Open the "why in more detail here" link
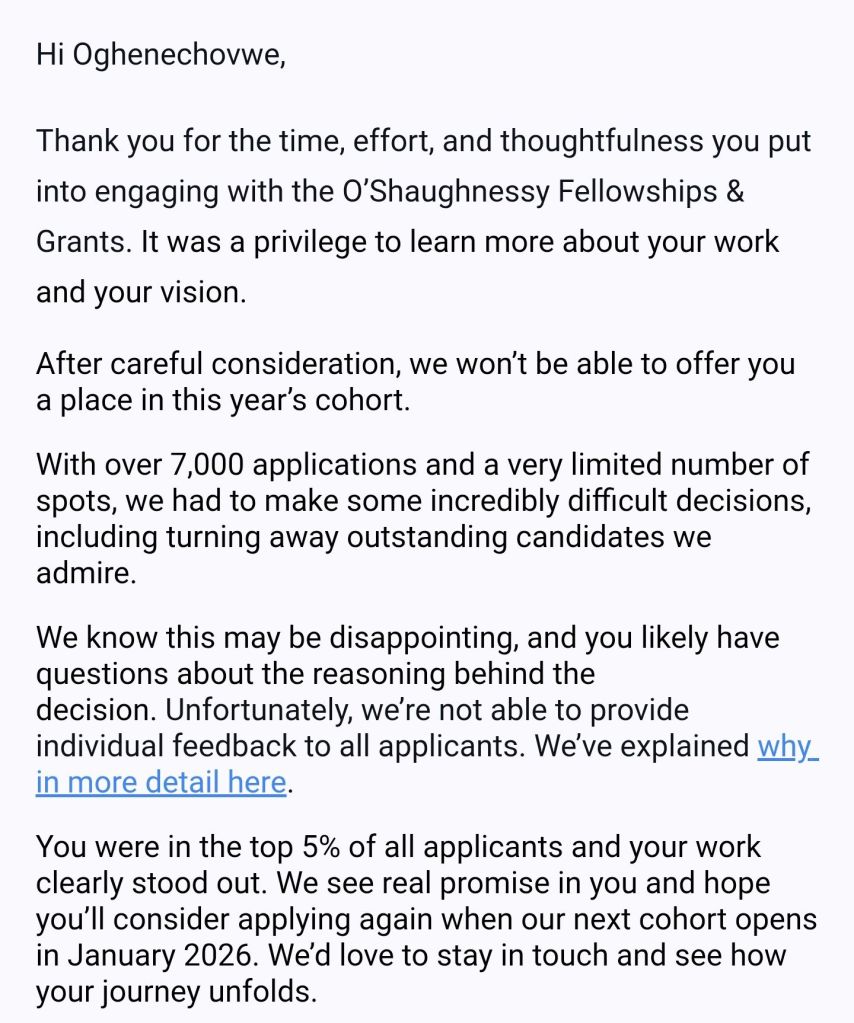 [x=161, y=782]
